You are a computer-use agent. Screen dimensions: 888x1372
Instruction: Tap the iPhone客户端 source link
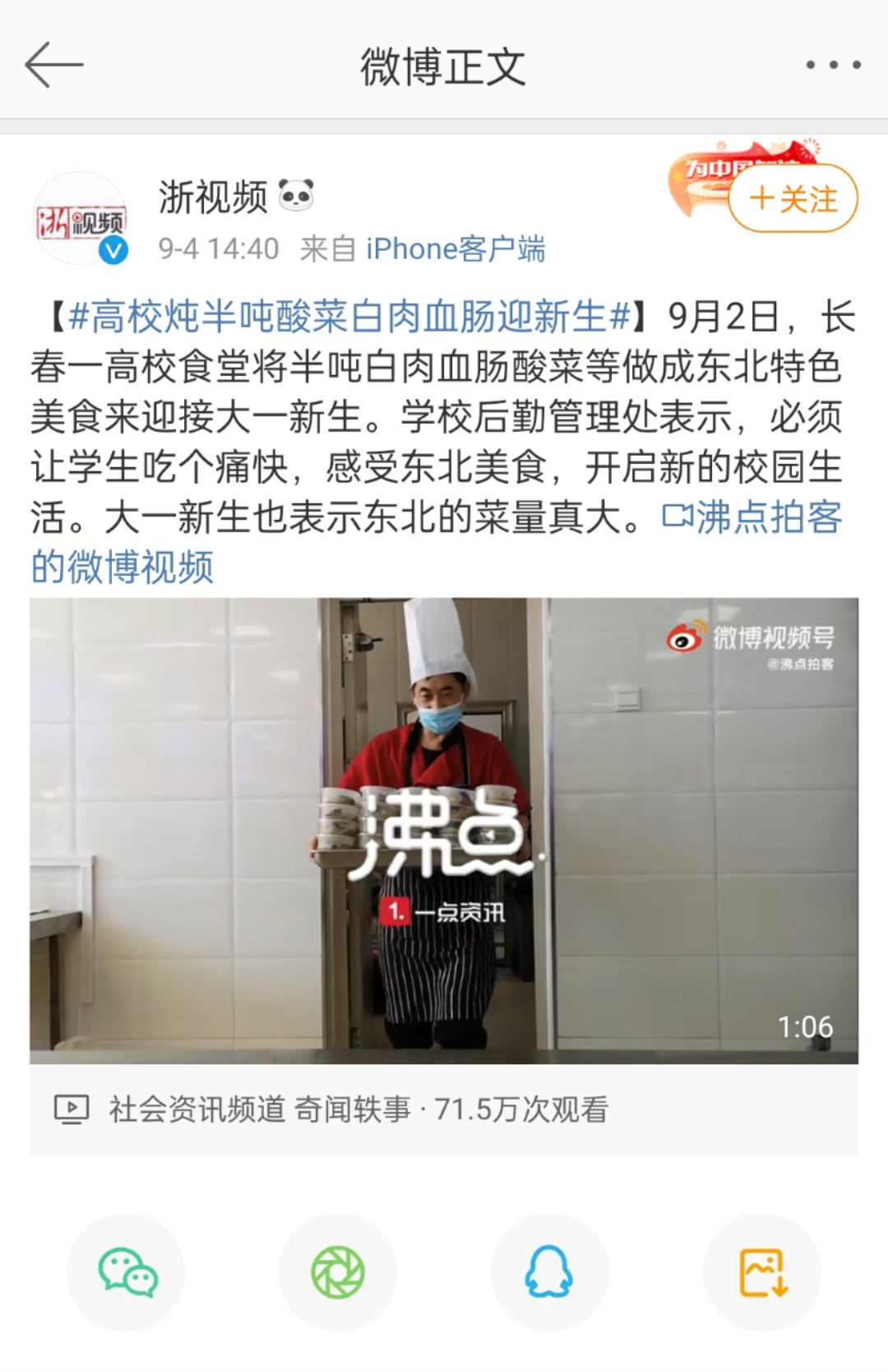pyautogui.click(x=456, y=248)
